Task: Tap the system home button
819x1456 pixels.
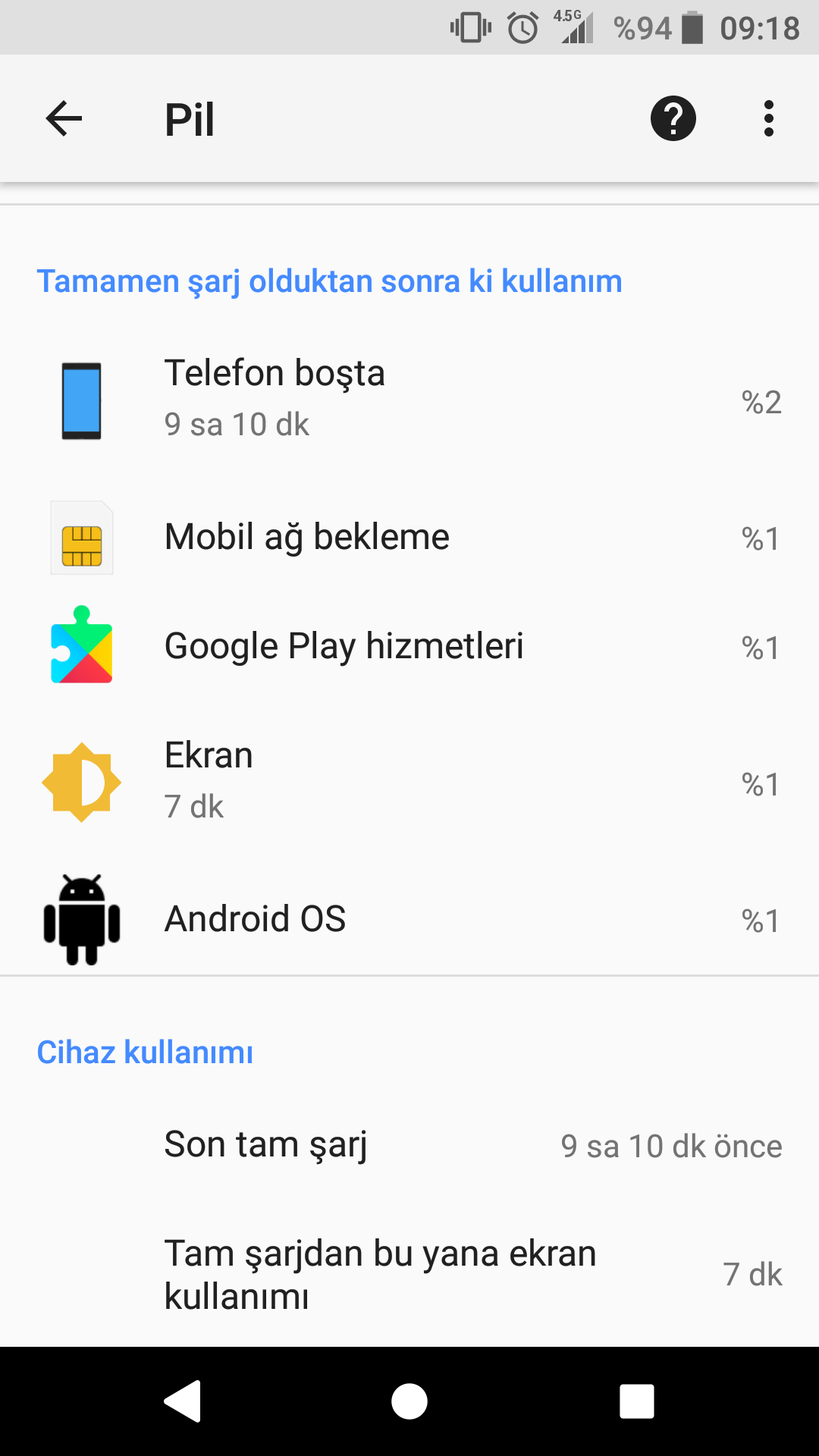Action: point(409,1401)
